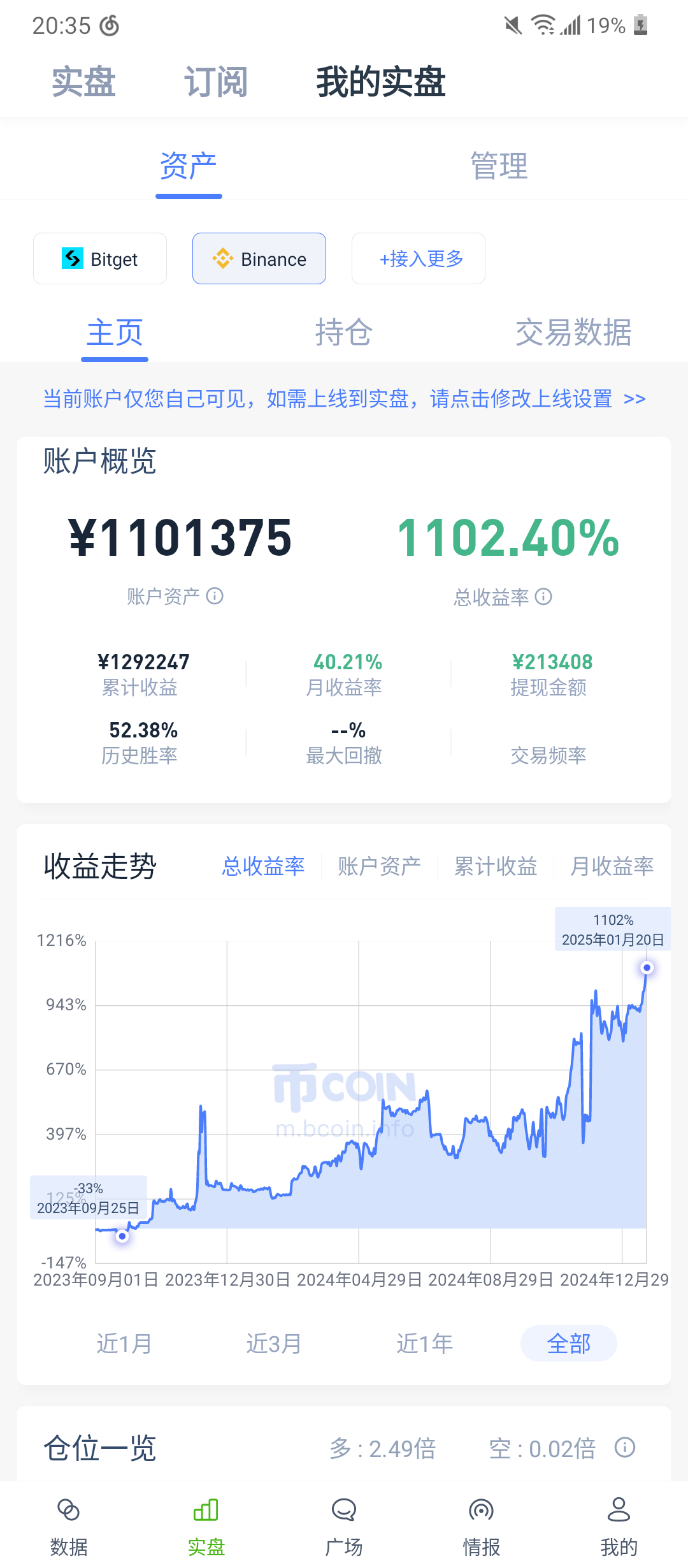688x1568 pixels.
Task: Open the 持仓 tab
Action: pyautogui.click(x=344, y=333)
